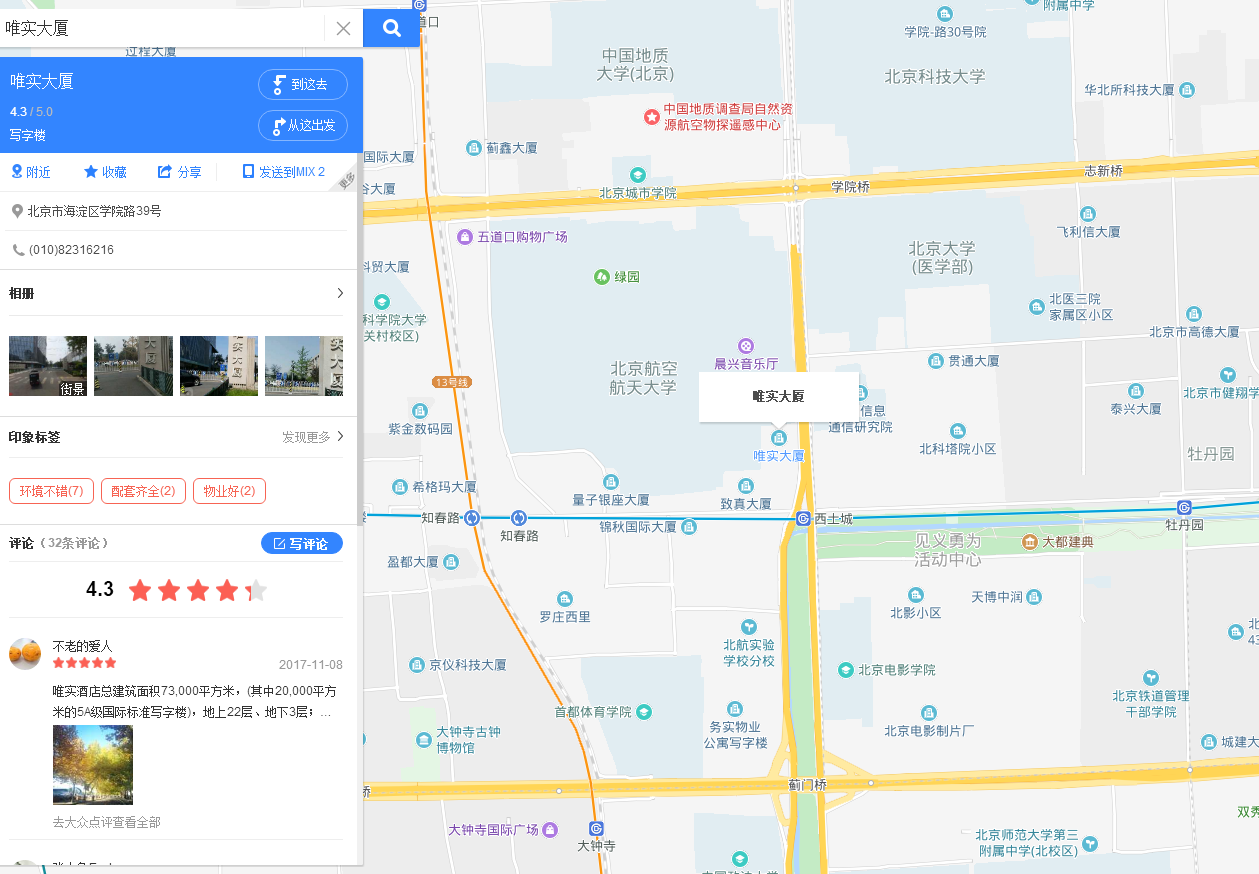The width and height of the screenshot is (1259, 874).
Task: Open 发现更多 impression tags
Action: (313, 437)
